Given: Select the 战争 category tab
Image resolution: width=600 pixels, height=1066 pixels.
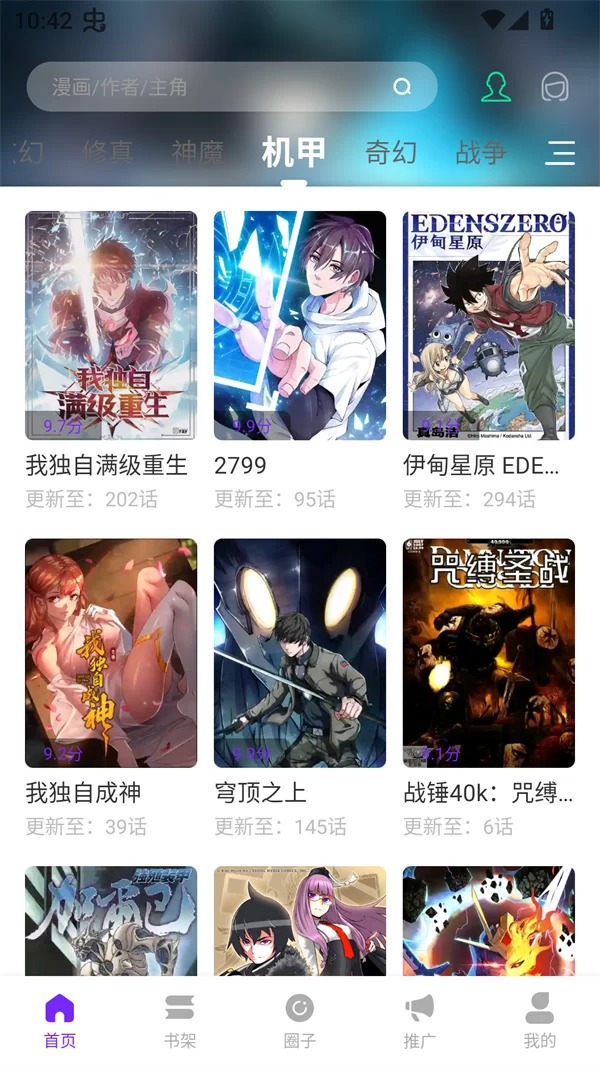Looking at the screenshot, I should 481,153.
